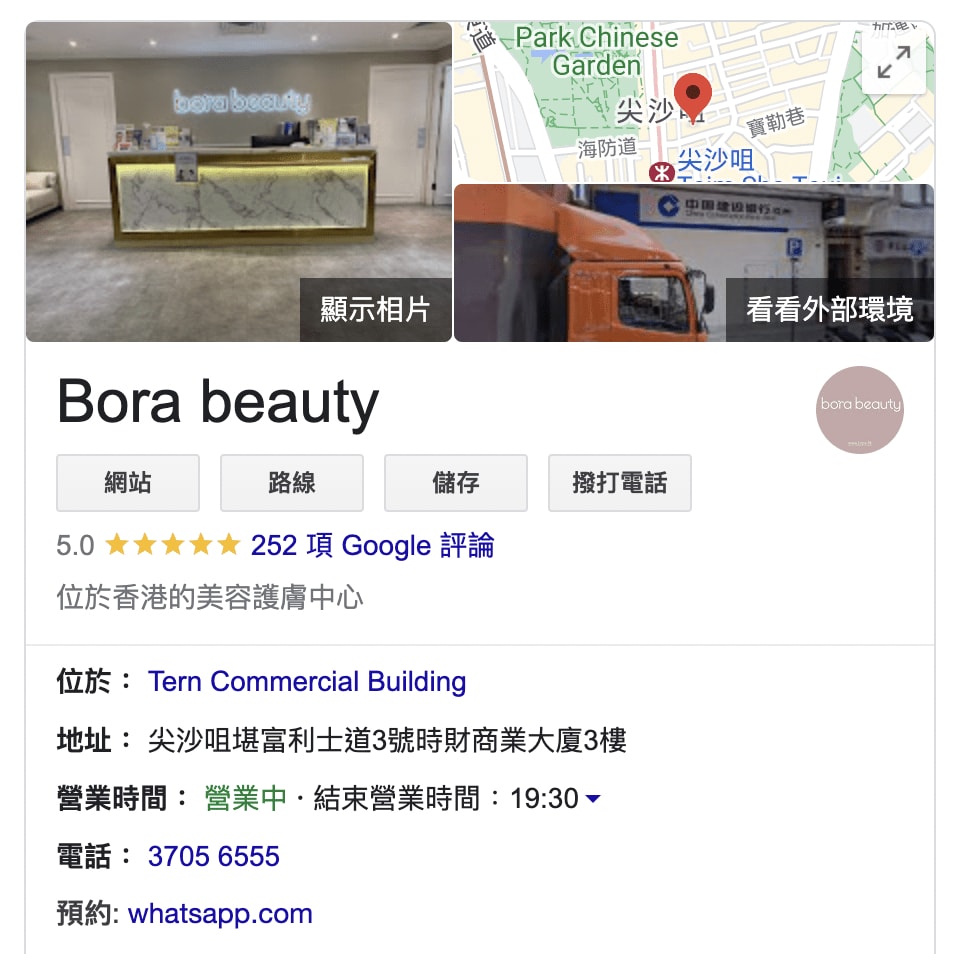This screenshot has height=954, width=956.
Task: Tap the 網站 button
Action: click(x=128, y=483)
